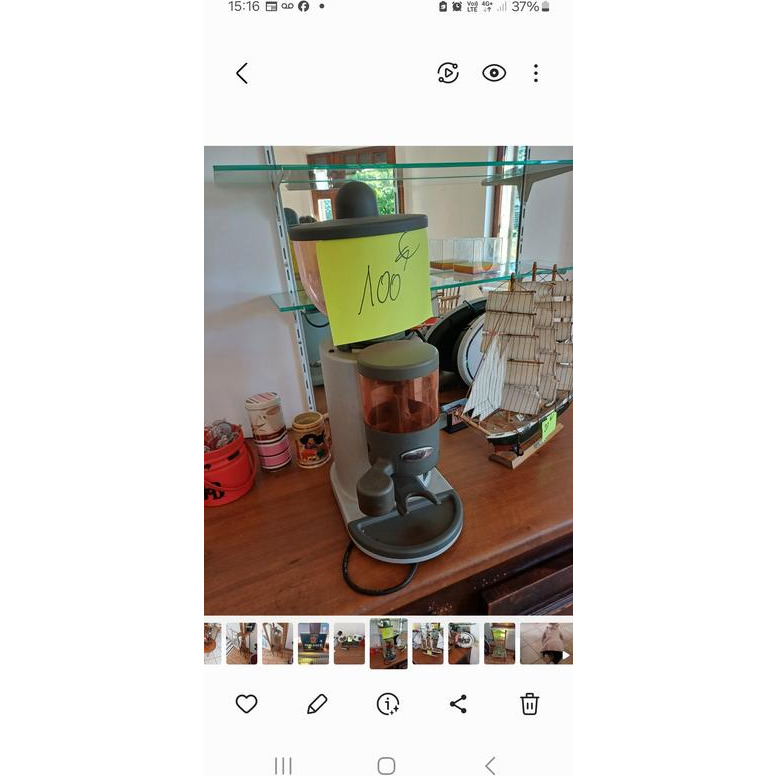Viewport: 776px width, 776px height.
Task: View photo details info icon
Action: point(388,704)
